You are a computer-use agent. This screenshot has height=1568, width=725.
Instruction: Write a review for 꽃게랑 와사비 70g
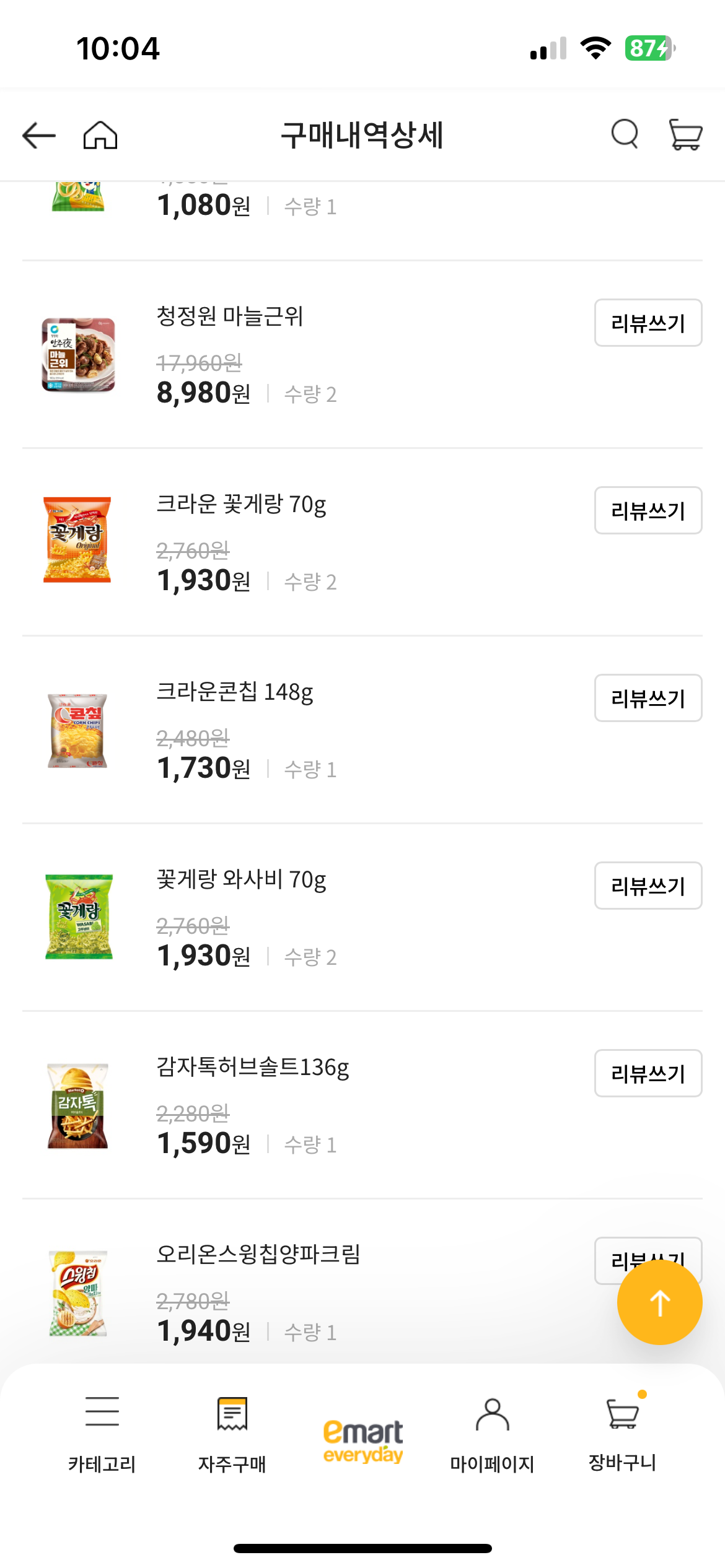coord(648,886)
